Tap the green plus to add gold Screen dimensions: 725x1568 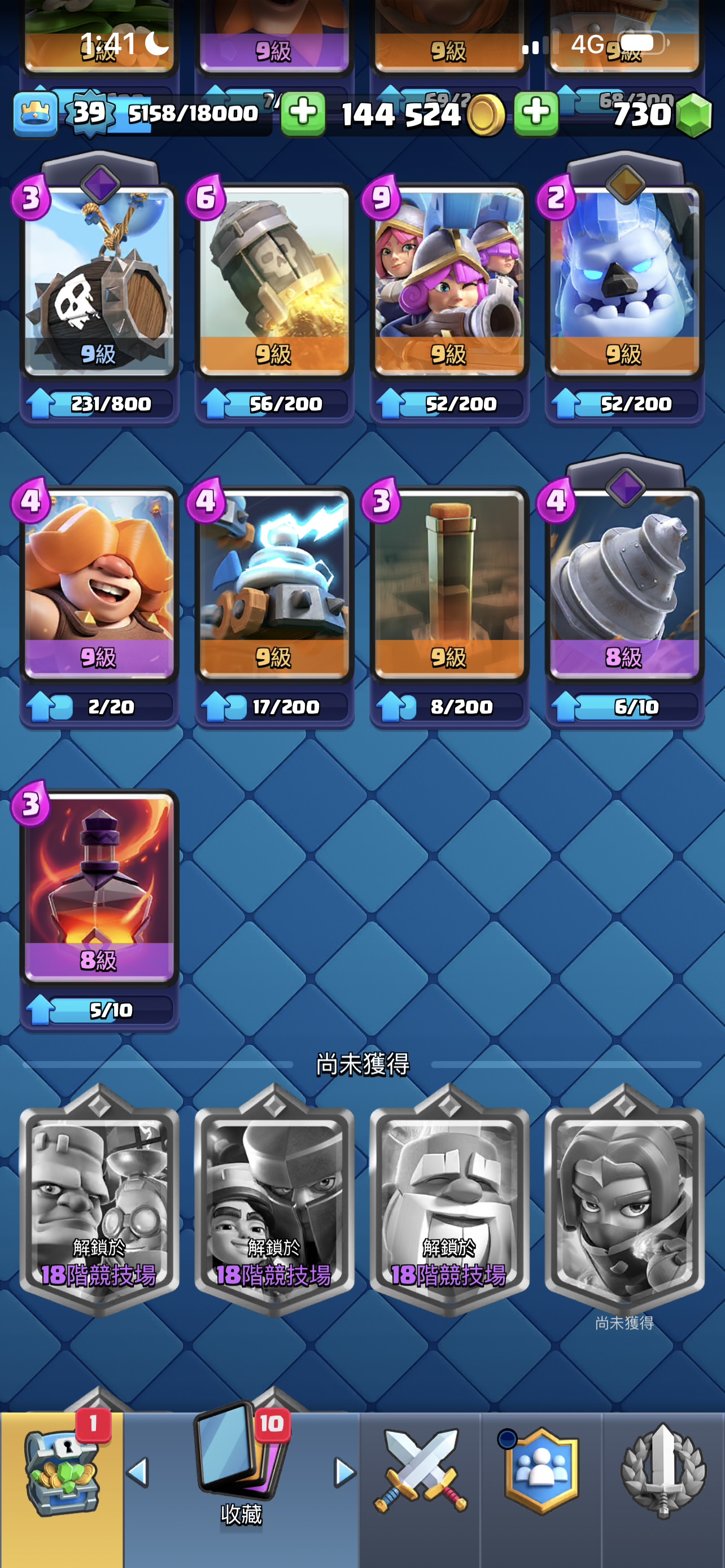tap(303, 114)
